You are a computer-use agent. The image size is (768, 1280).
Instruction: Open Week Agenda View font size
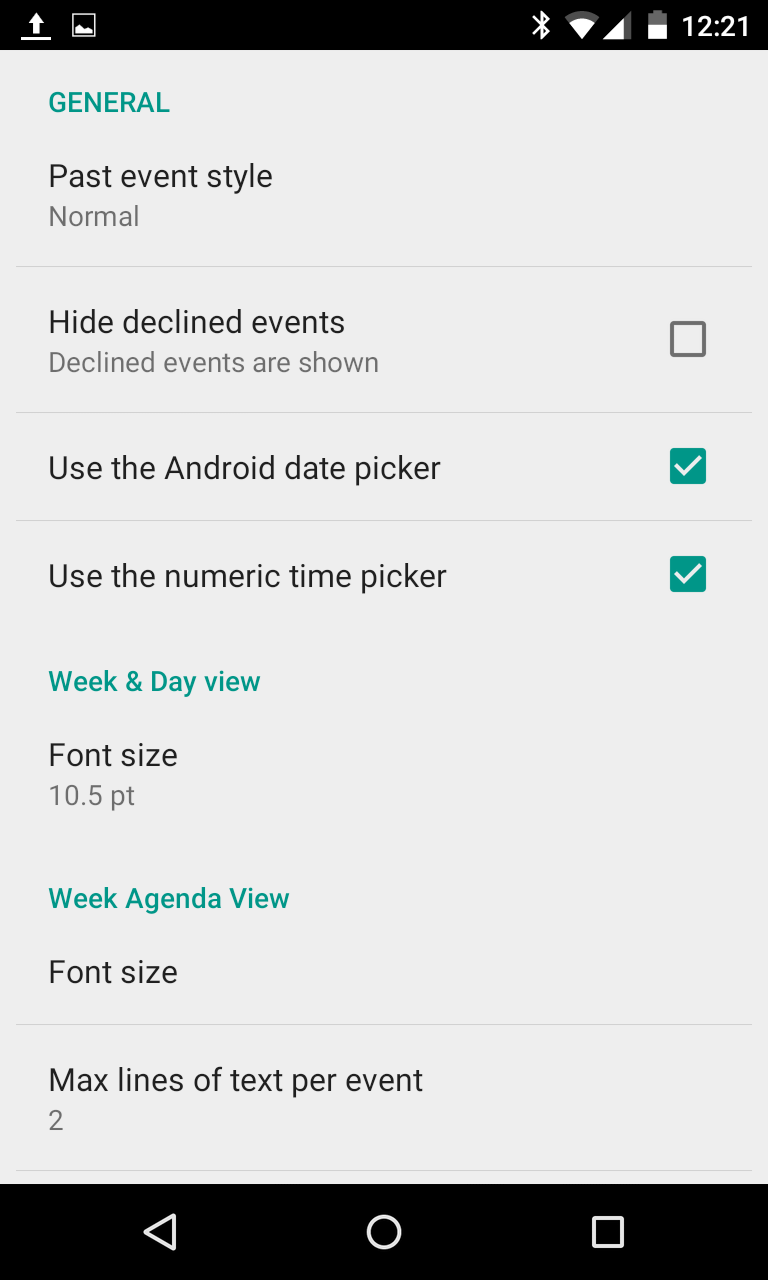pyautogui.click(x=113, y=972)
